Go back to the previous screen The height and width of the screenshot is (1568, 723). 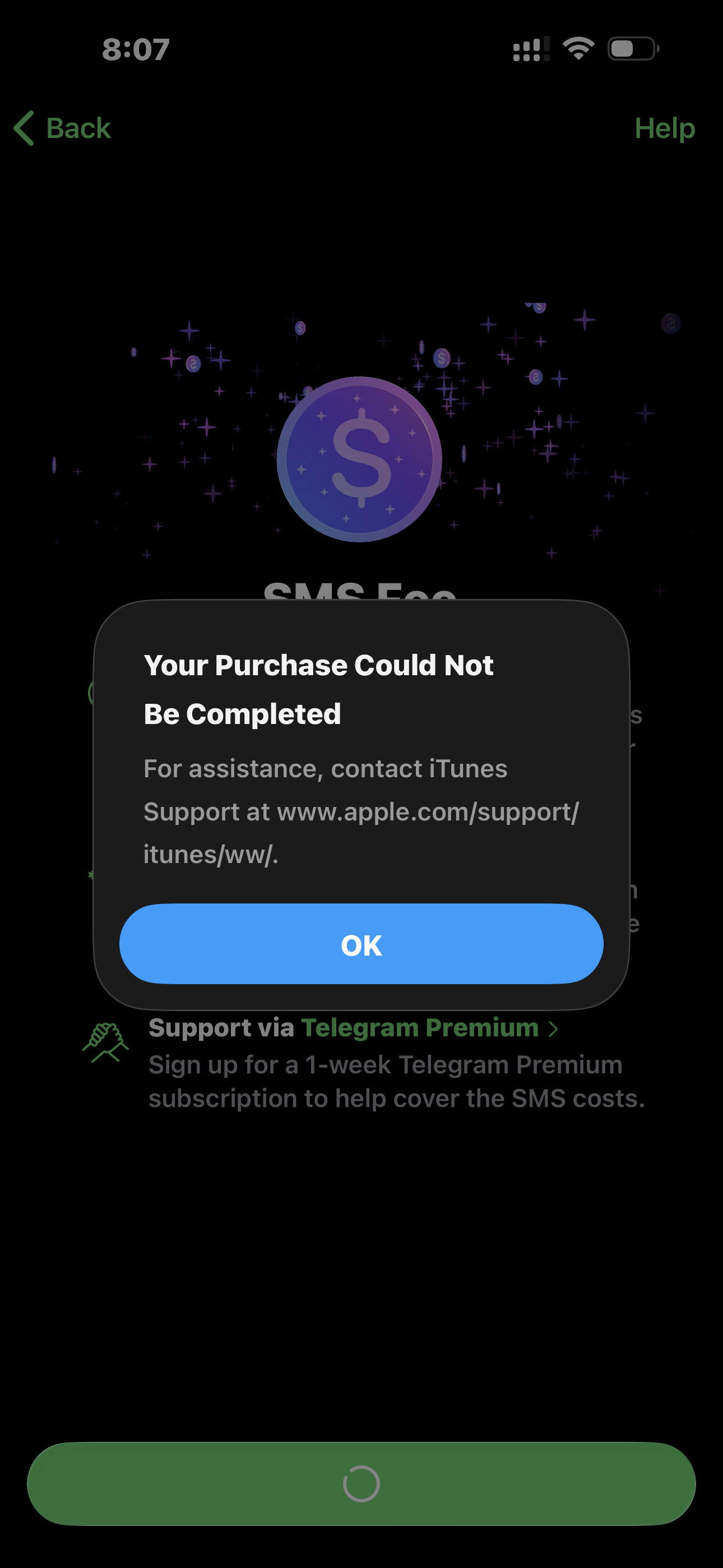[62, 128]
